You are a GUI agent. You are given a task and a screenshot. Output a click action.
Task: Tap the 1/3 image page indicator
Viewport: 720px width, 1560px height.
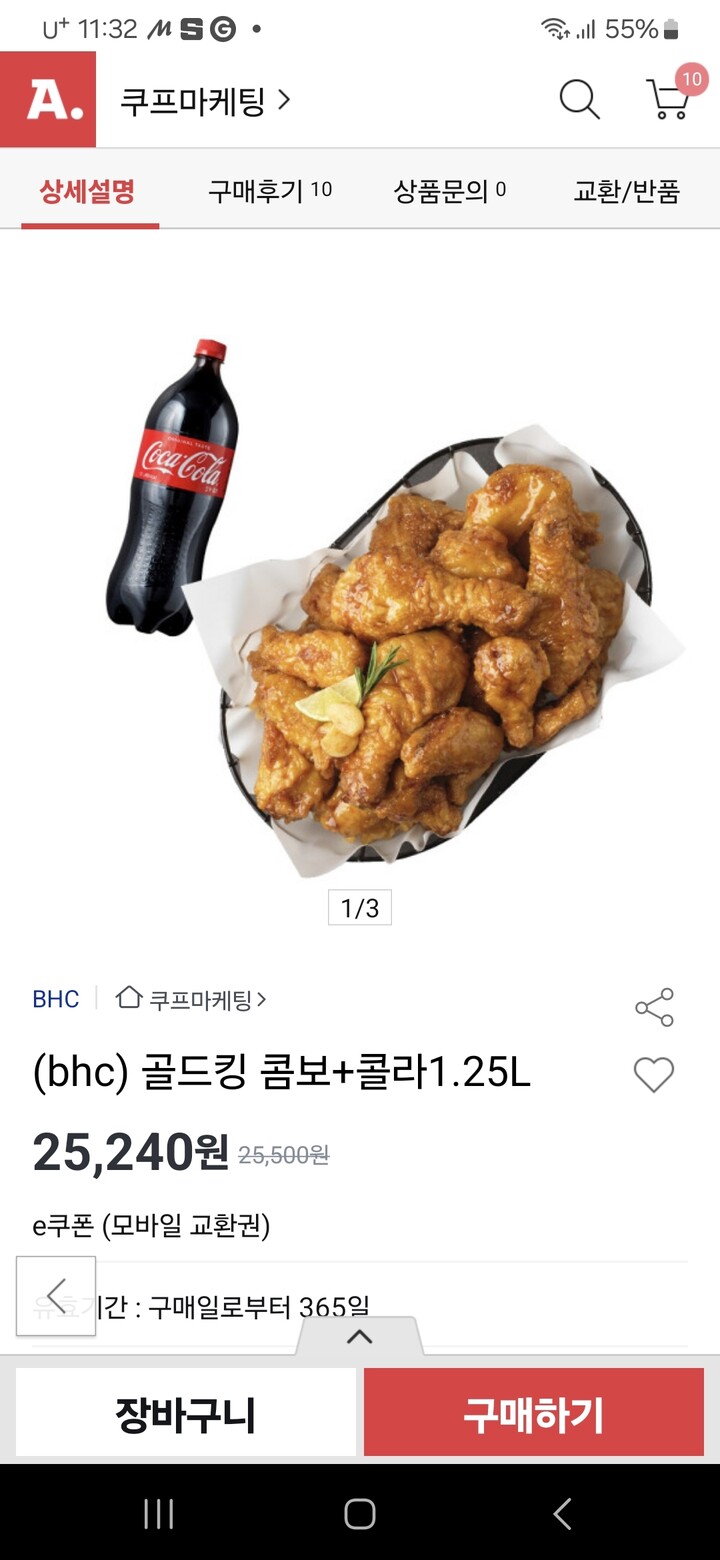click(x=360, y=907)
